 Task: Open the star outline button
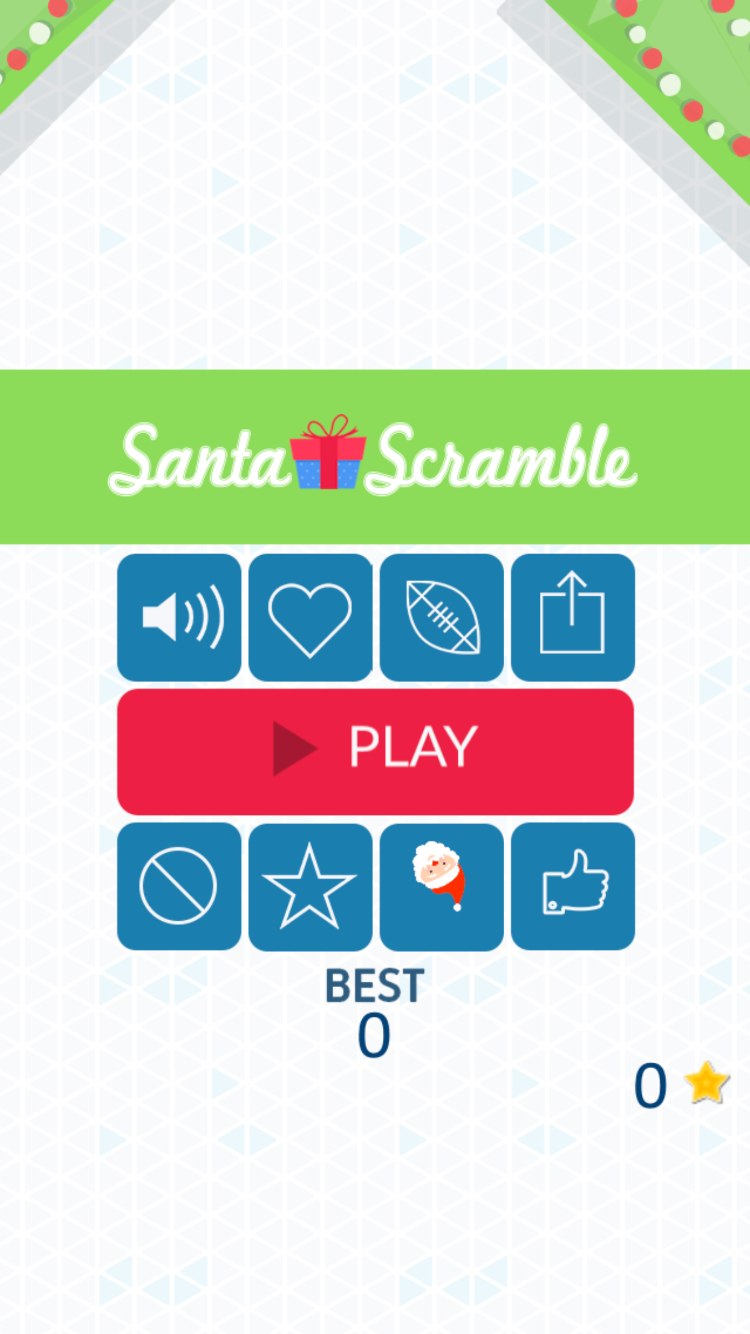pyautogui.click(x=310, y=886)
